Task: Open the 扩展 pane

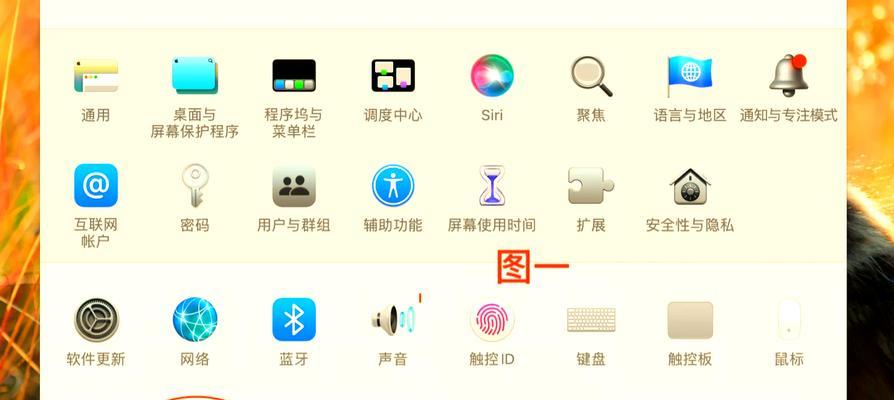Action: tap(590, 186)
